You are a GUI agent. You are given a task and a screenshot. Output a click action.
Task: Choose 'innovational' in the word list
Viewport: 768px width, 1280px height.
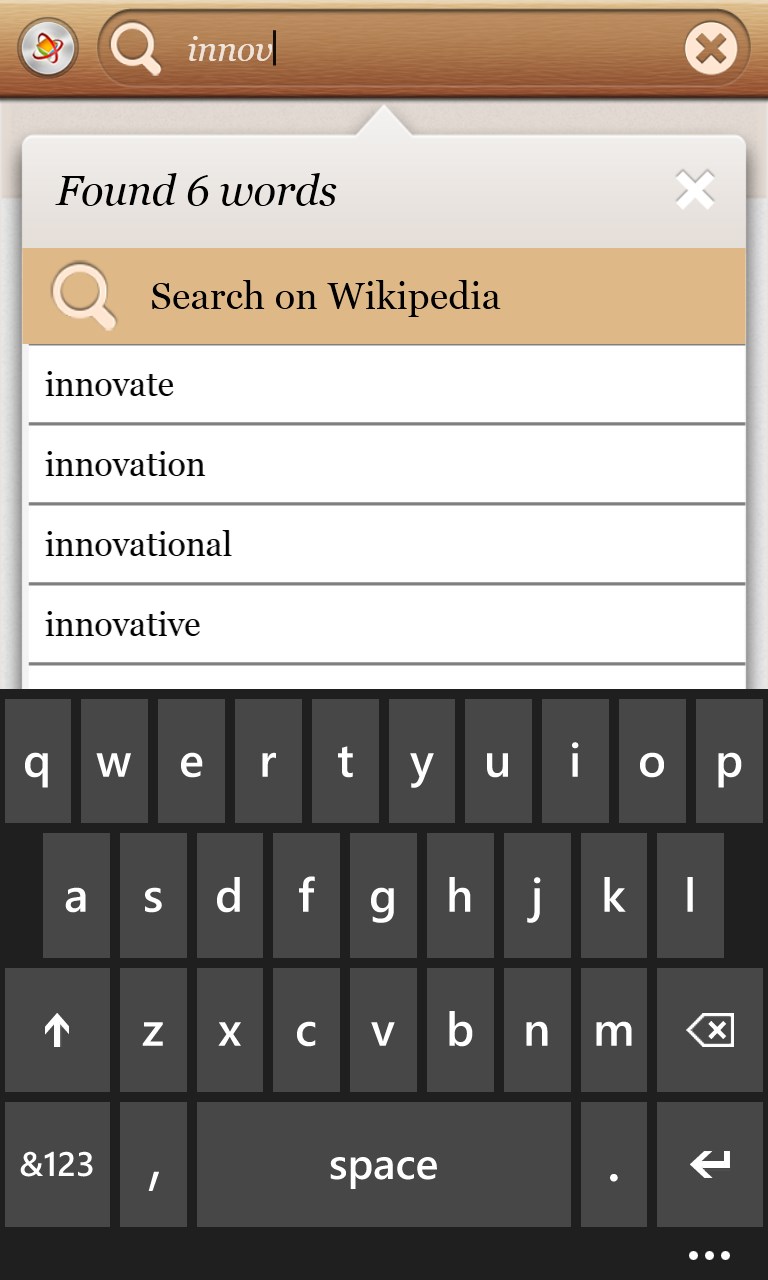coord(384,545)
